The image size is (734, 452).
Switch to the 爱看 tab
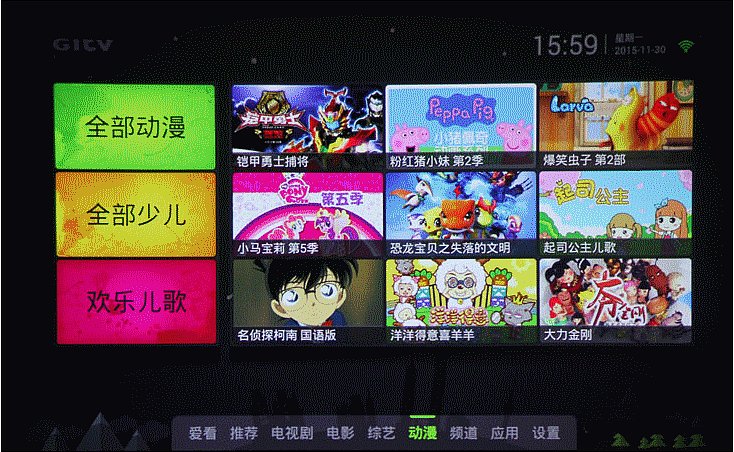click(203, 433)
